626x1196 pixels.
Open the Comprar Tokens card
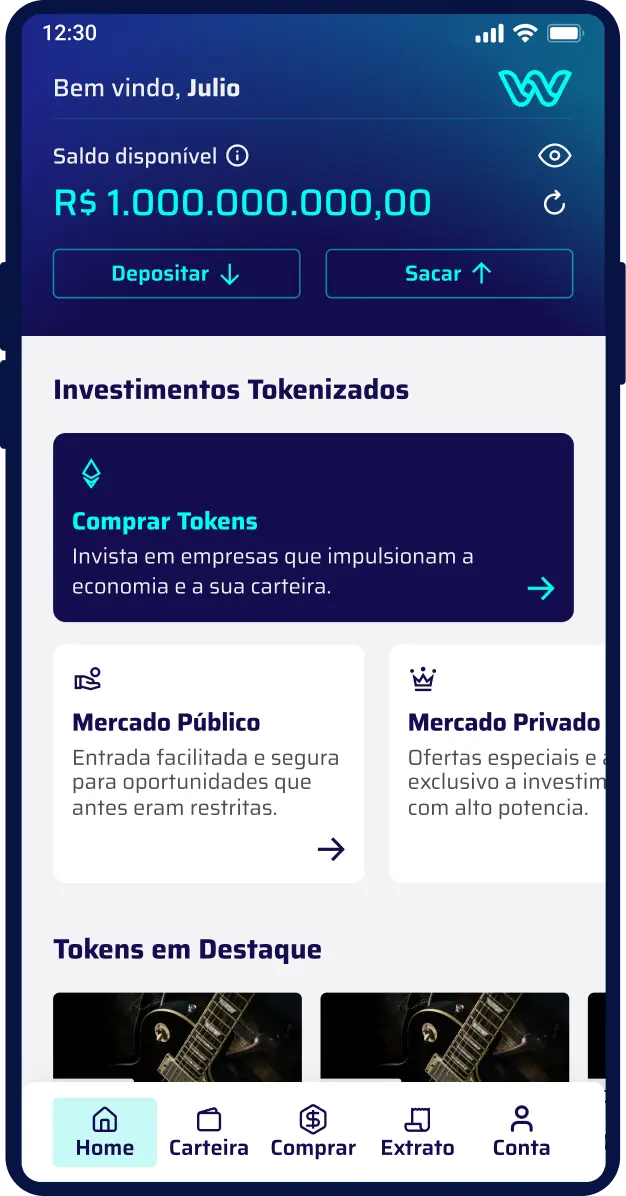pyautogui.click(x=313, y=527)
